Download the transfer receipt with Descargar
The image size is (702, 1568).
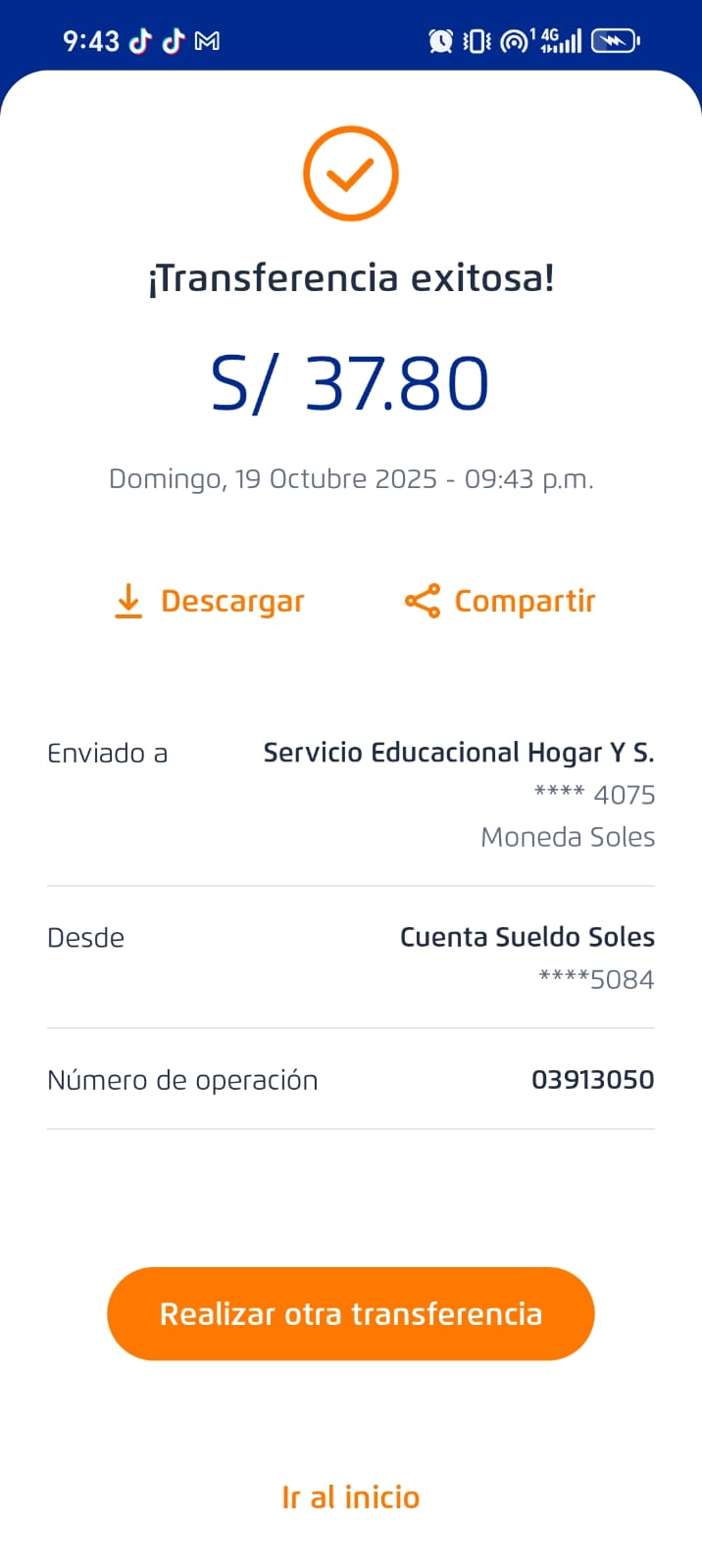(210, 601)
